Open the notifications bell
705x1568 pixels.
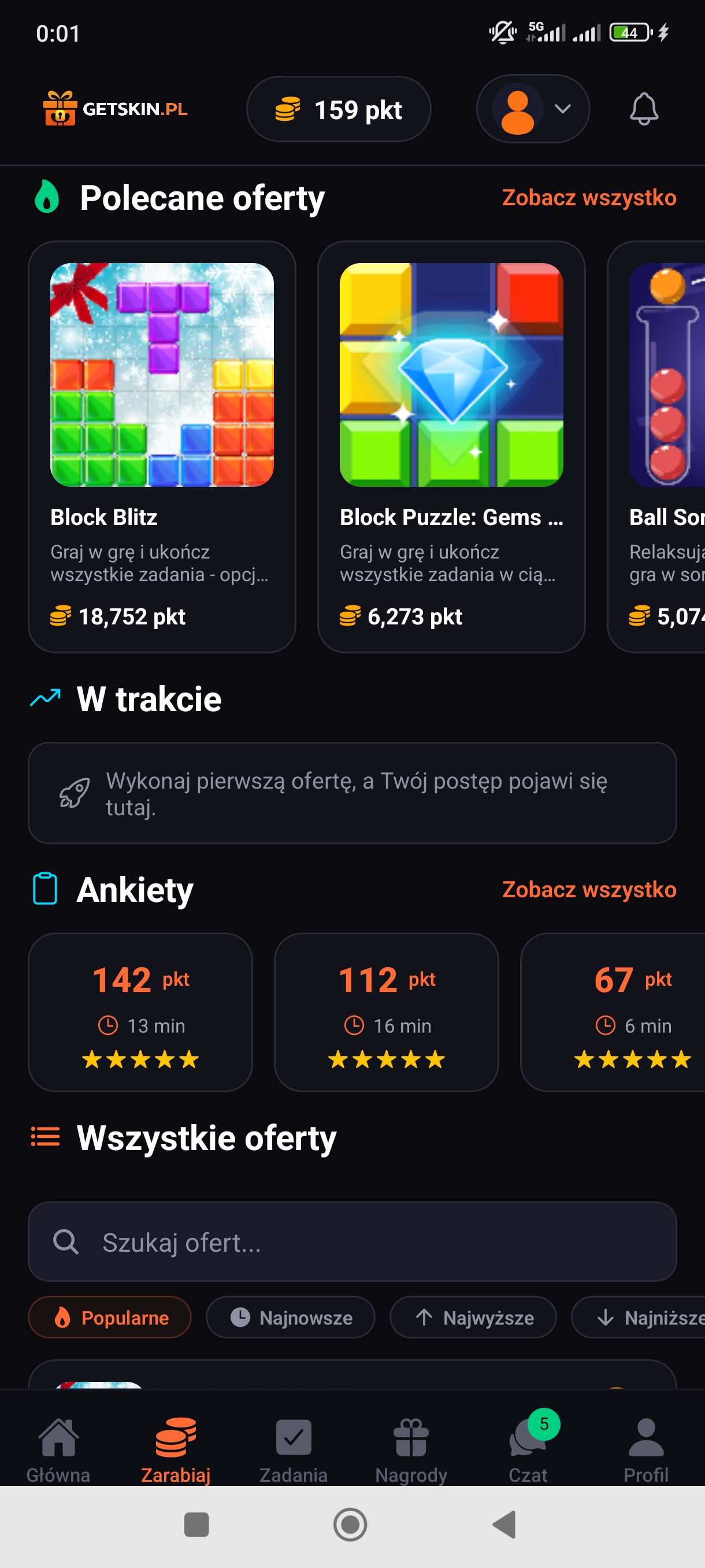tap(644, 110)
